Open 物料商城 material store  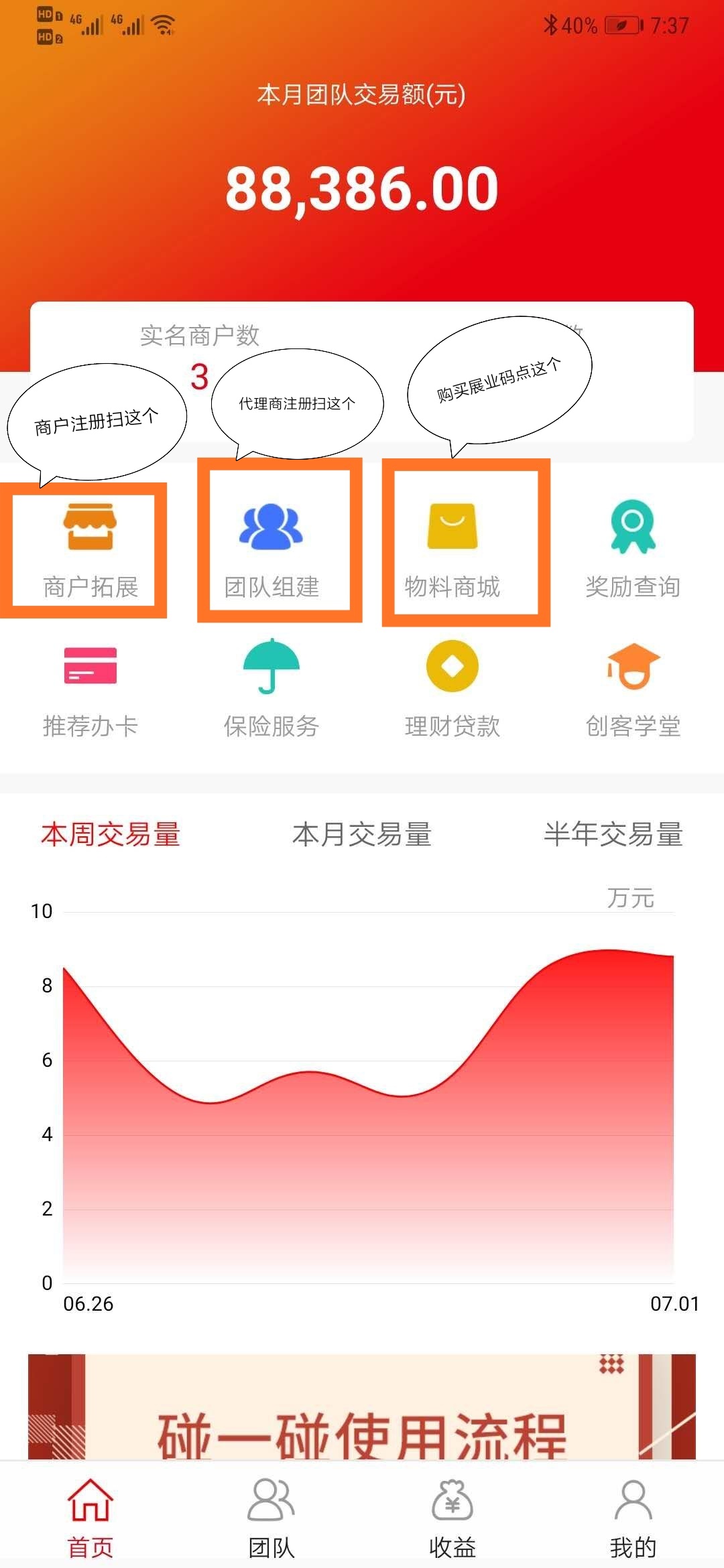452,549
